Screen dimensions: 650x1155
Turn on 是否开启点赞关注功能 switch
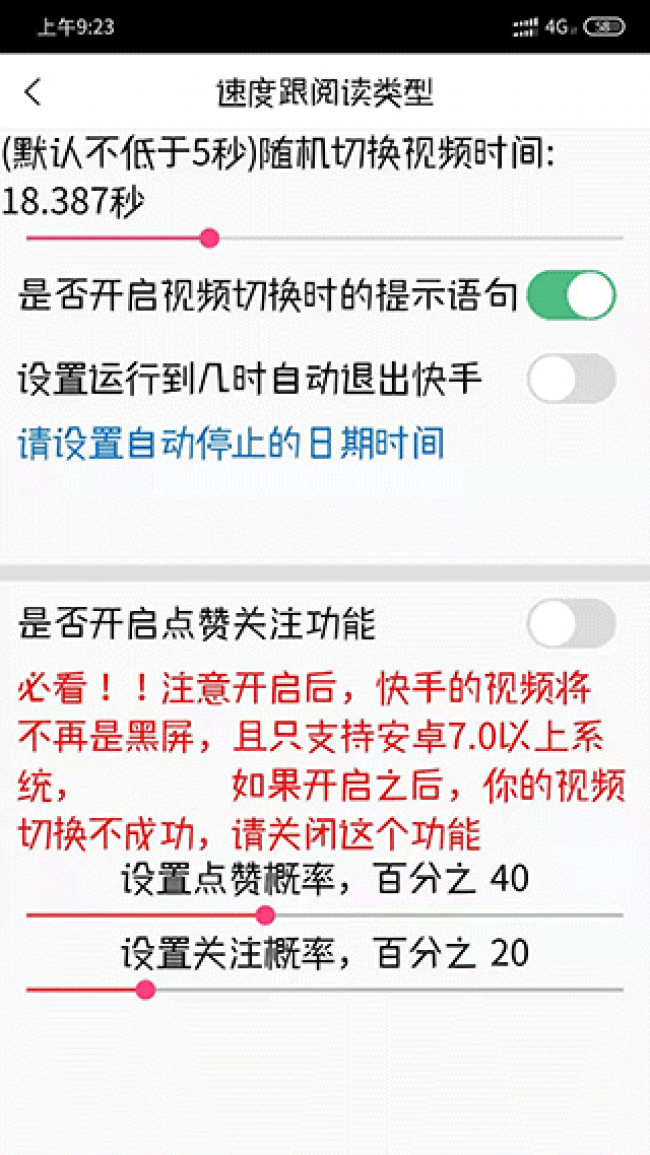coord(570,624)
